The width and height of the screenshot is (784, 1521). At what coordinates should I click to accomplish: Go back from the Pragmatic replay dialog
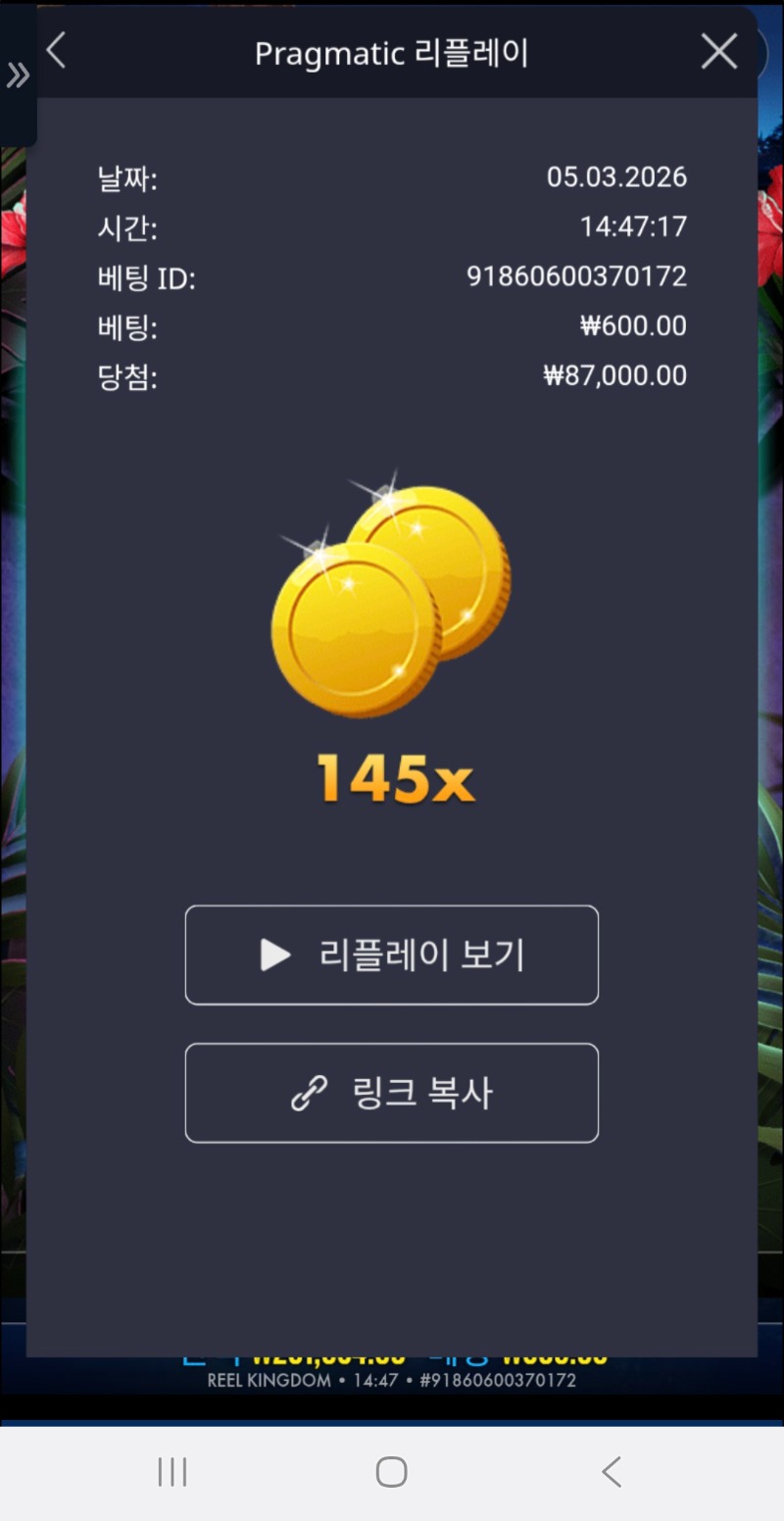pos(57,51)
